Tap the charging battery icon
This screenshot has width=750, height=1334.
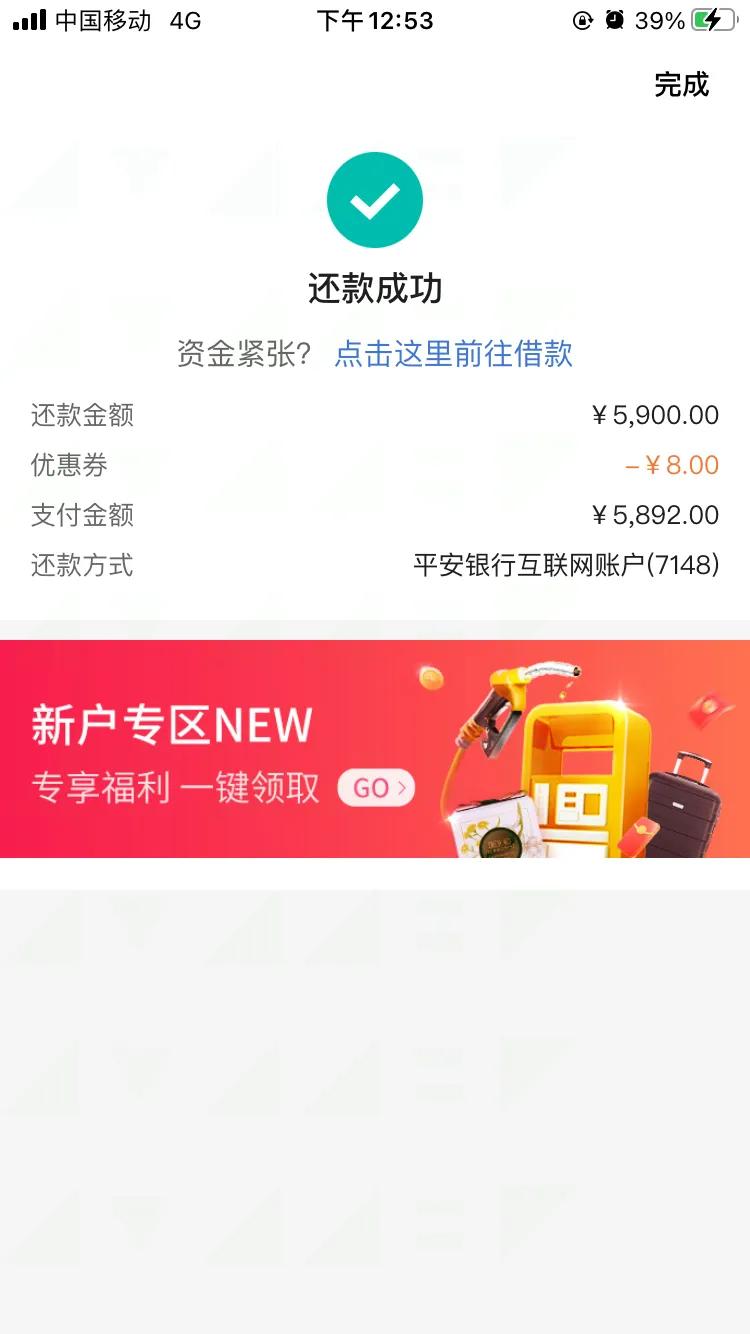coord(712,20)
